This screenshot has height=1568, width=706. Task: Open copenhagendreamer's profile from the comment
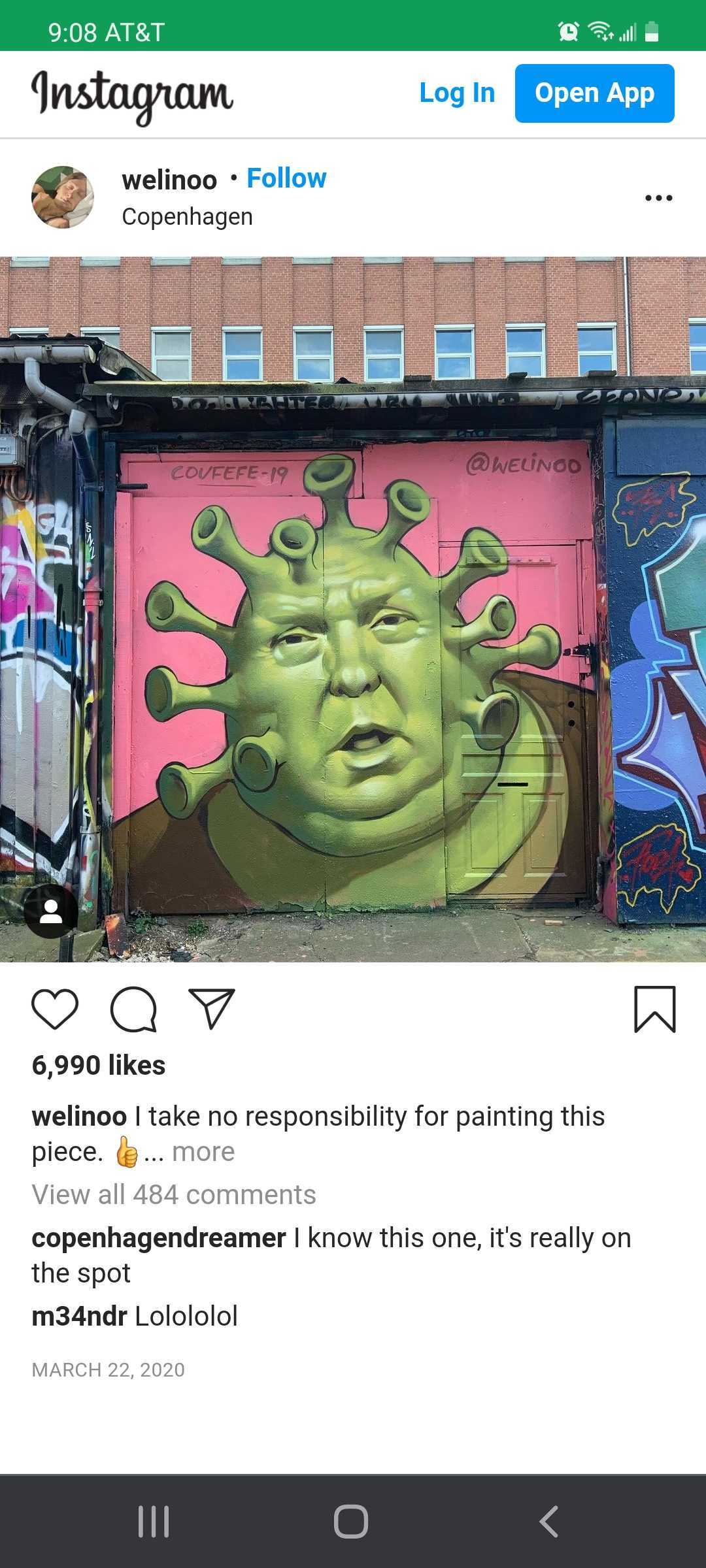click(x=159, y=1238)
